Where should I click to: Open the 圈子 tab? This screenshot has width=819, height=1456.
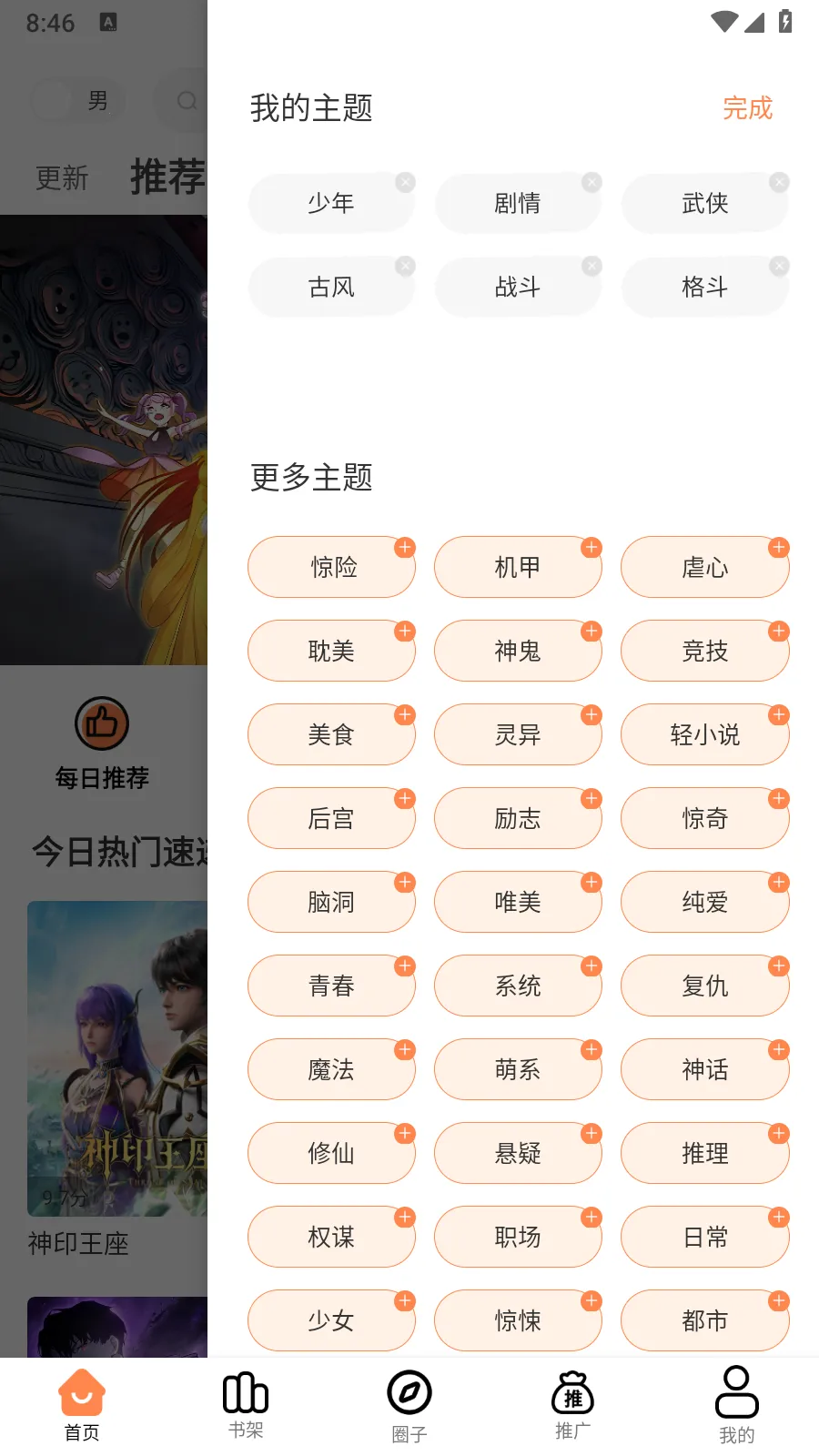(409, 1405)
